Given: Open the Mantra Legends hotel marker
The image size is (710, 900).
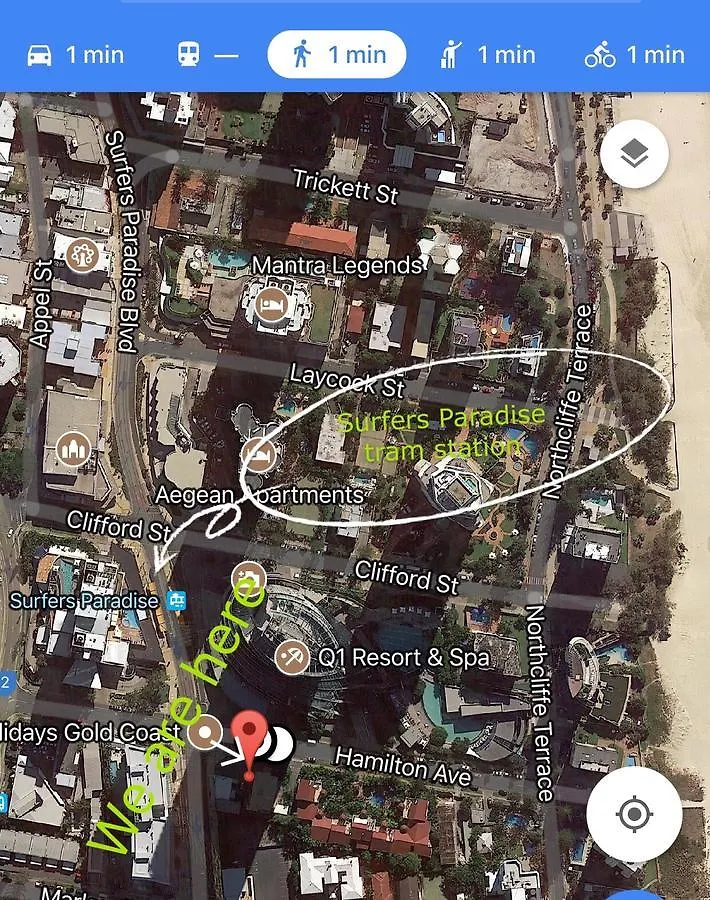Looking at the screenshot, I should point(268,304).
